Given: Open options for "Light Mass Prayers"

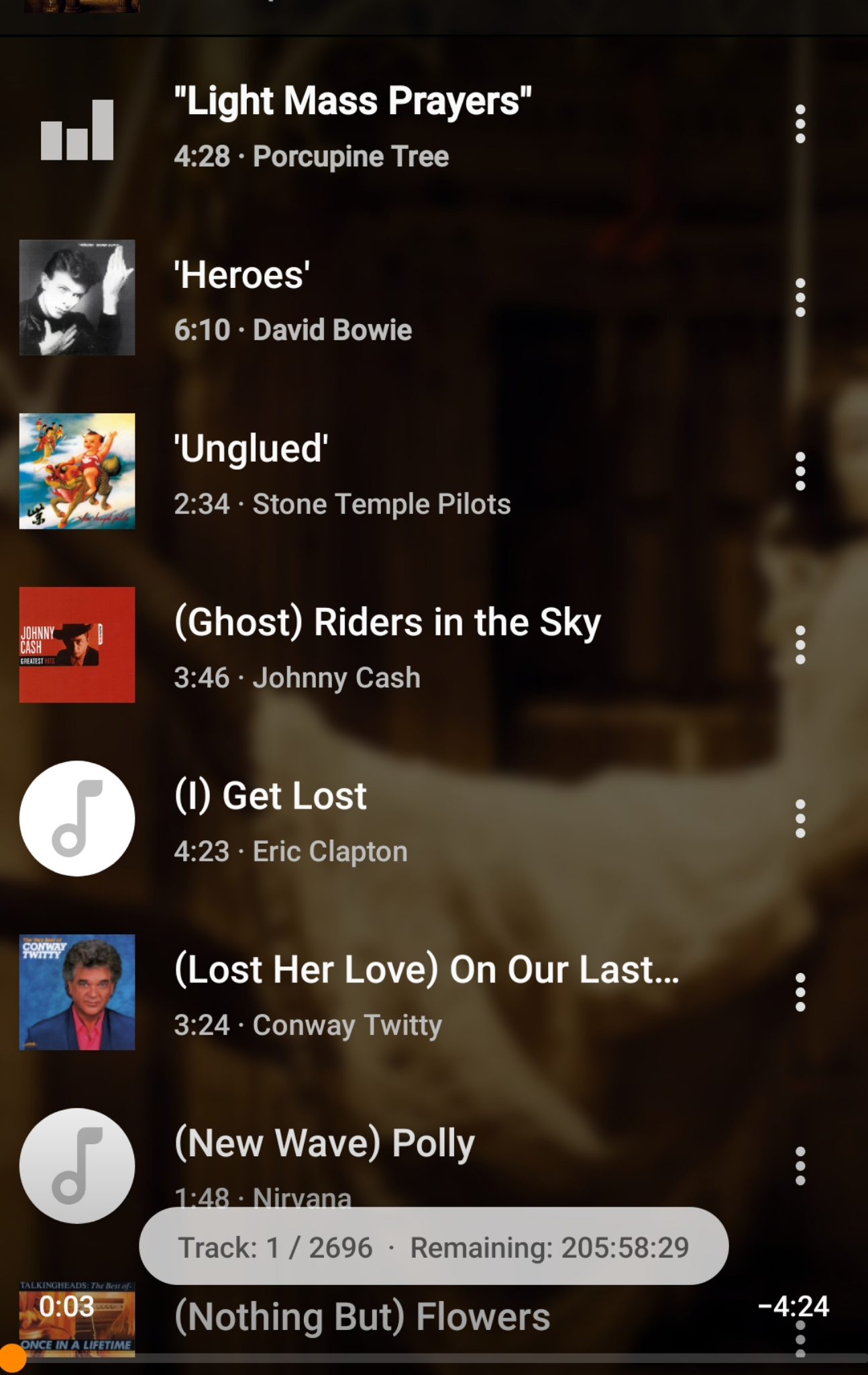Looking at the screenshot, I should (x=800, y=124).
